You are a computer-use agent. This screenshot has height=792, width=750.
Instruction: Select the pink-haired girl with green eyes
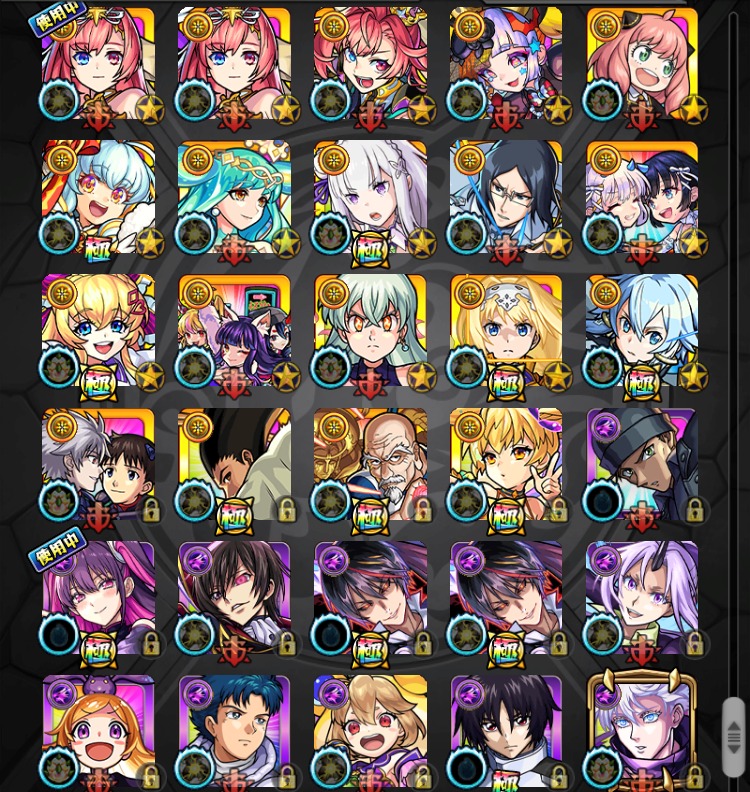[x=641, y=66]
